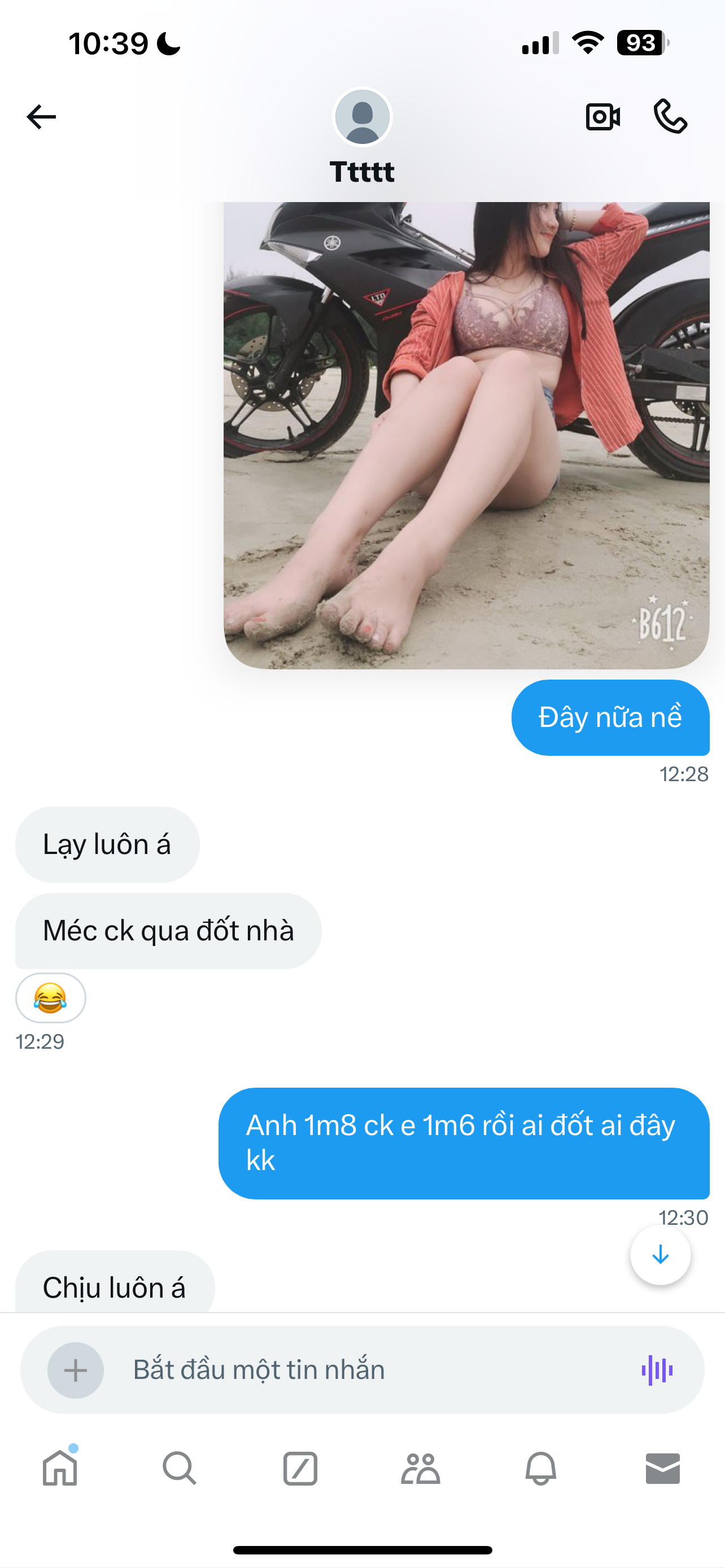Viewport: 725px width, 1568px height.
Task: Open the Notifications tab
Action: [540, 1468]
